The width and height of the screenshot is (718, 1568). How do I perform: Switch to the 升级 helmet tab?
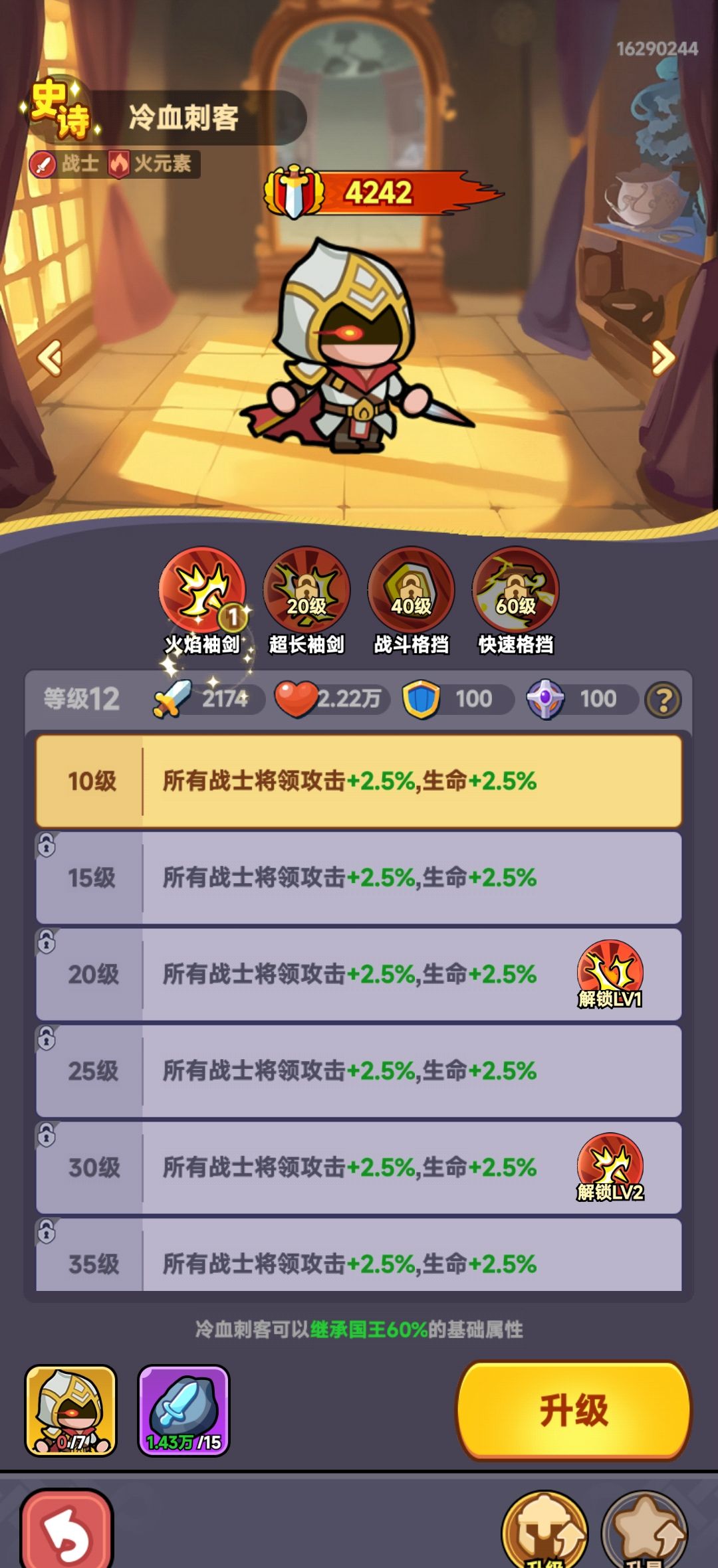[x=544, y=1531]
